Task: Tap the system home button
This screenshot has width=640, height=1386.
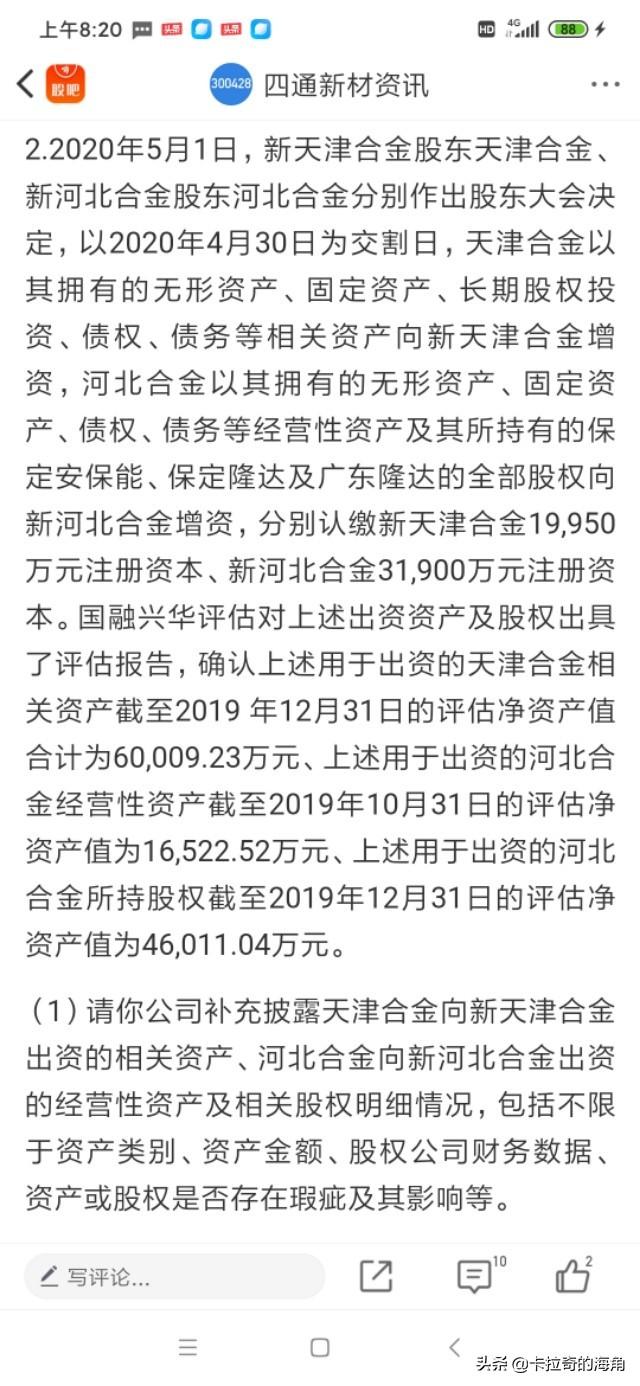Action: click(320, 1347)
